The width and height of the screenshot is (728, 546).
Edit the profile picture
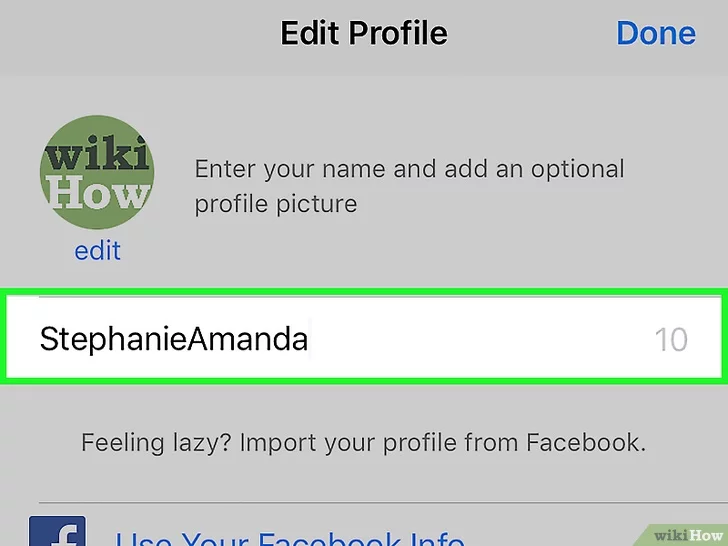tap(97, 251)
